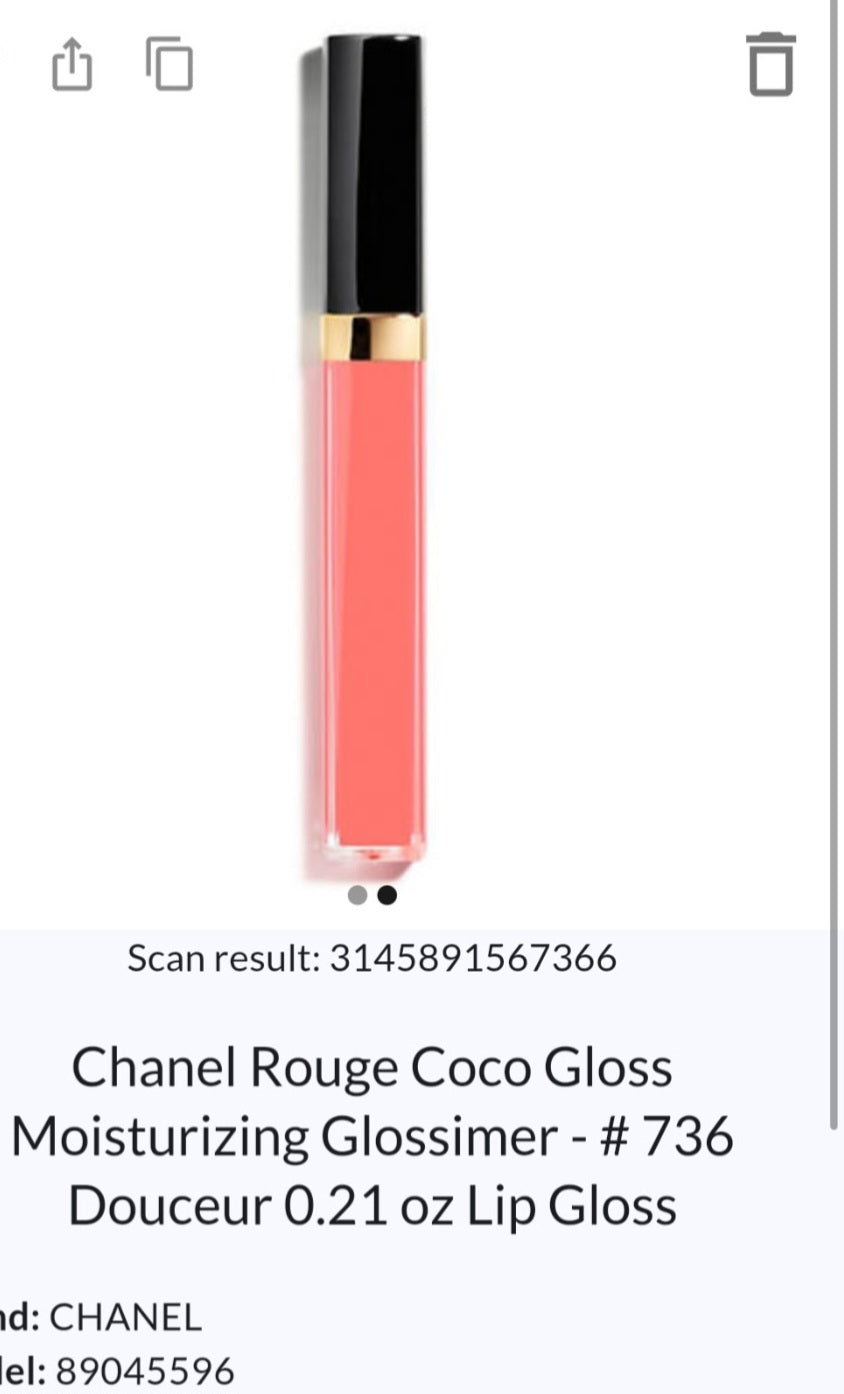Switch to the first product image
844x1394 pixels.
pos(357,897)
